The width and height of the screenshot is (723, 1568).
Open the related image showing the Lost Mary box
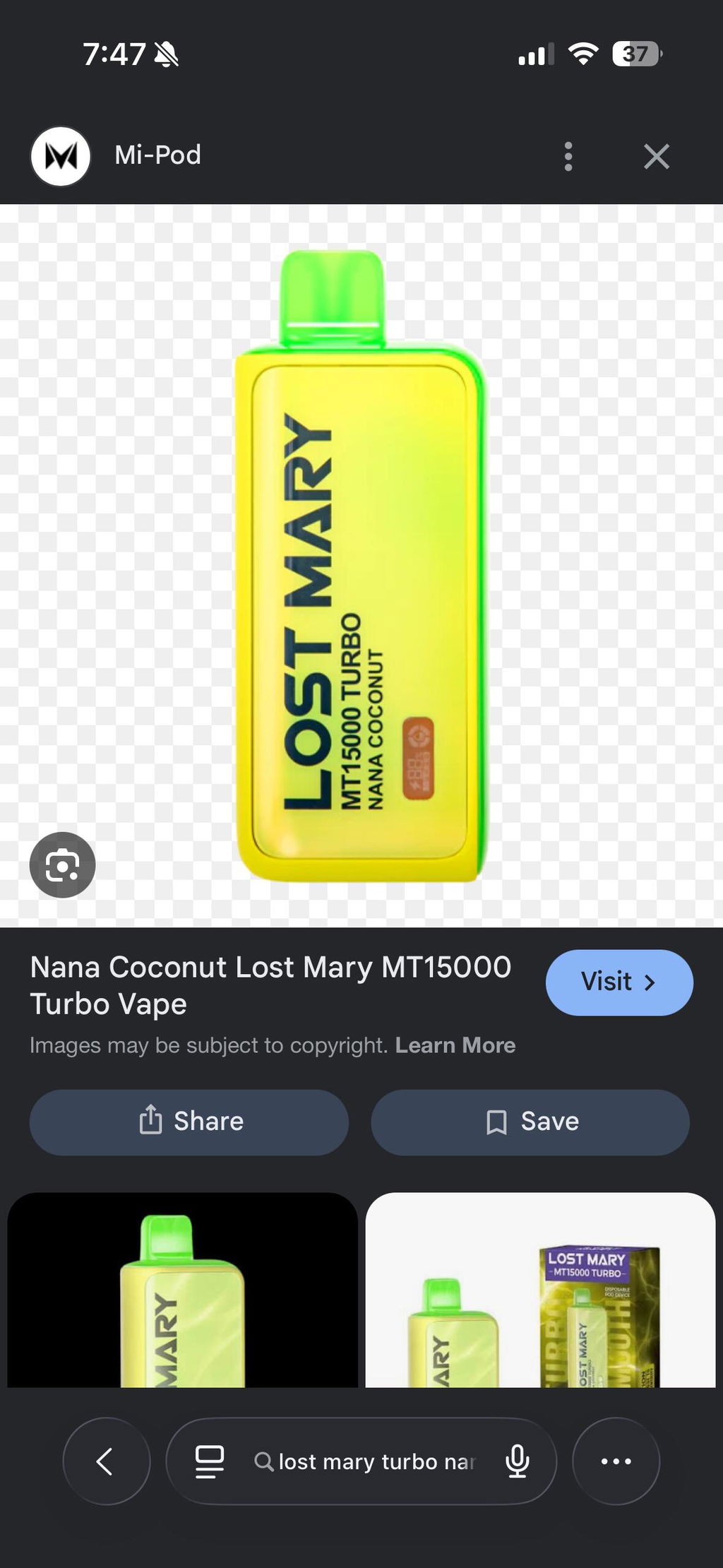(x=540, y=1290)
